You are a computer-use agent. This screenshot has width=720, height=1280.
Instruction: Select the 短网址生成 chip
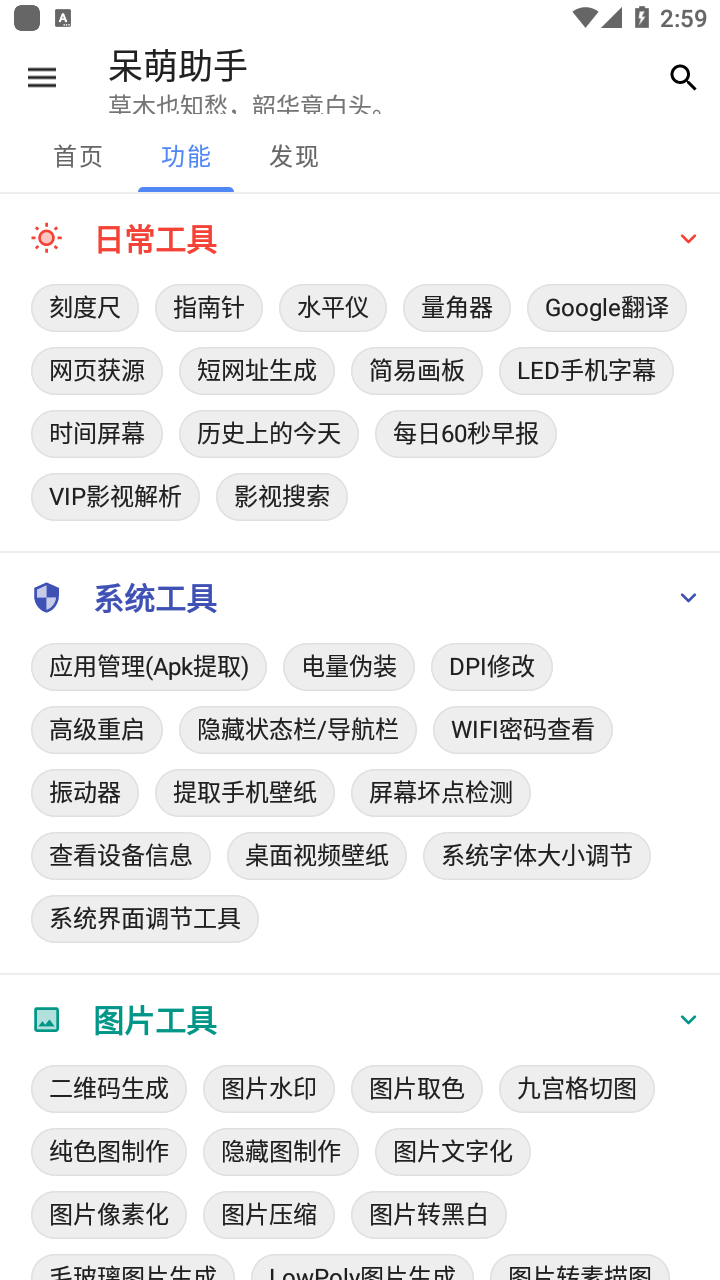257,371
